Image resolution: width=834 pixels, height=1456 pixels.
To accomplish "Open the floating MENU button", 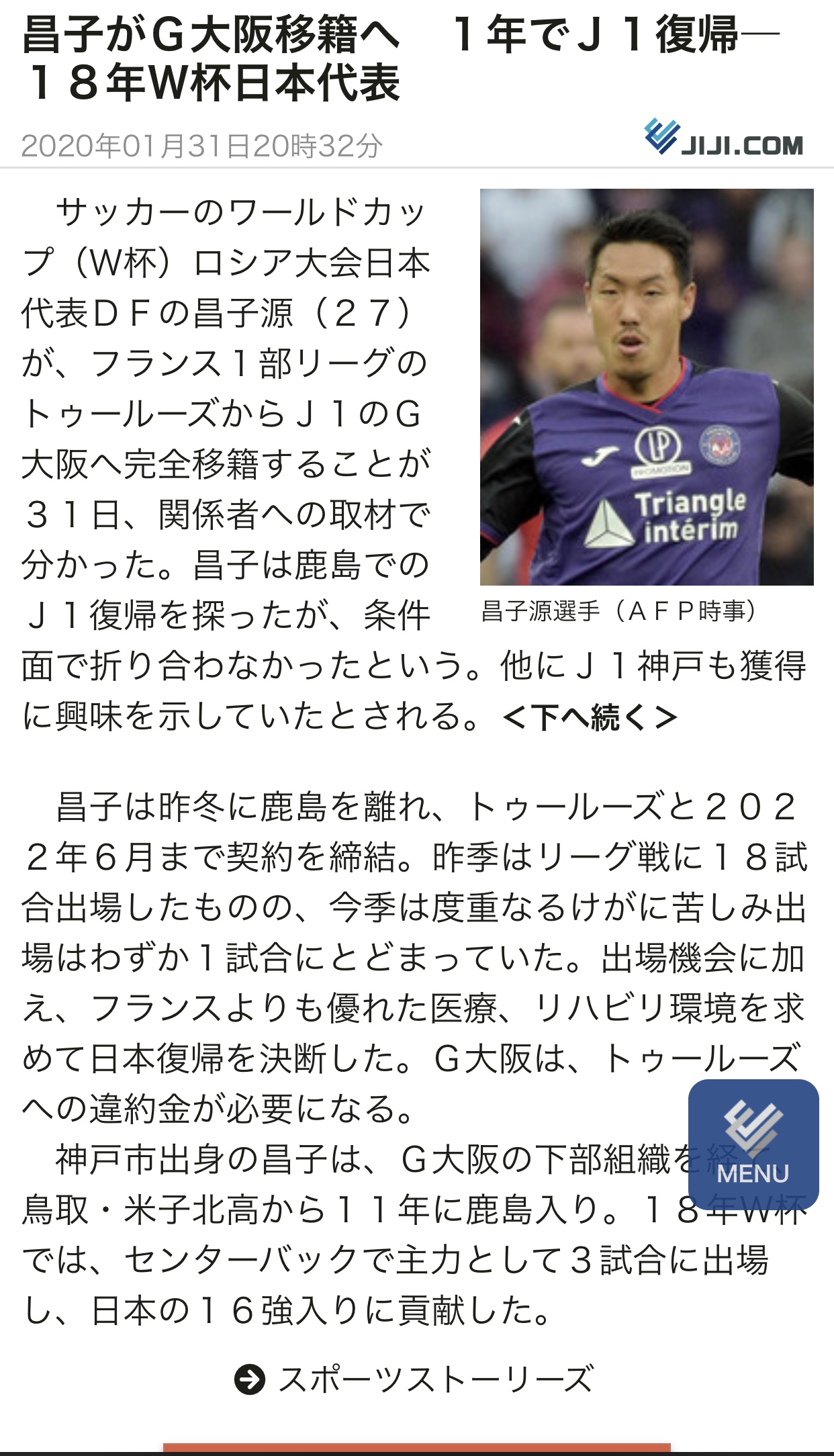I will [x=753, y=1144].
